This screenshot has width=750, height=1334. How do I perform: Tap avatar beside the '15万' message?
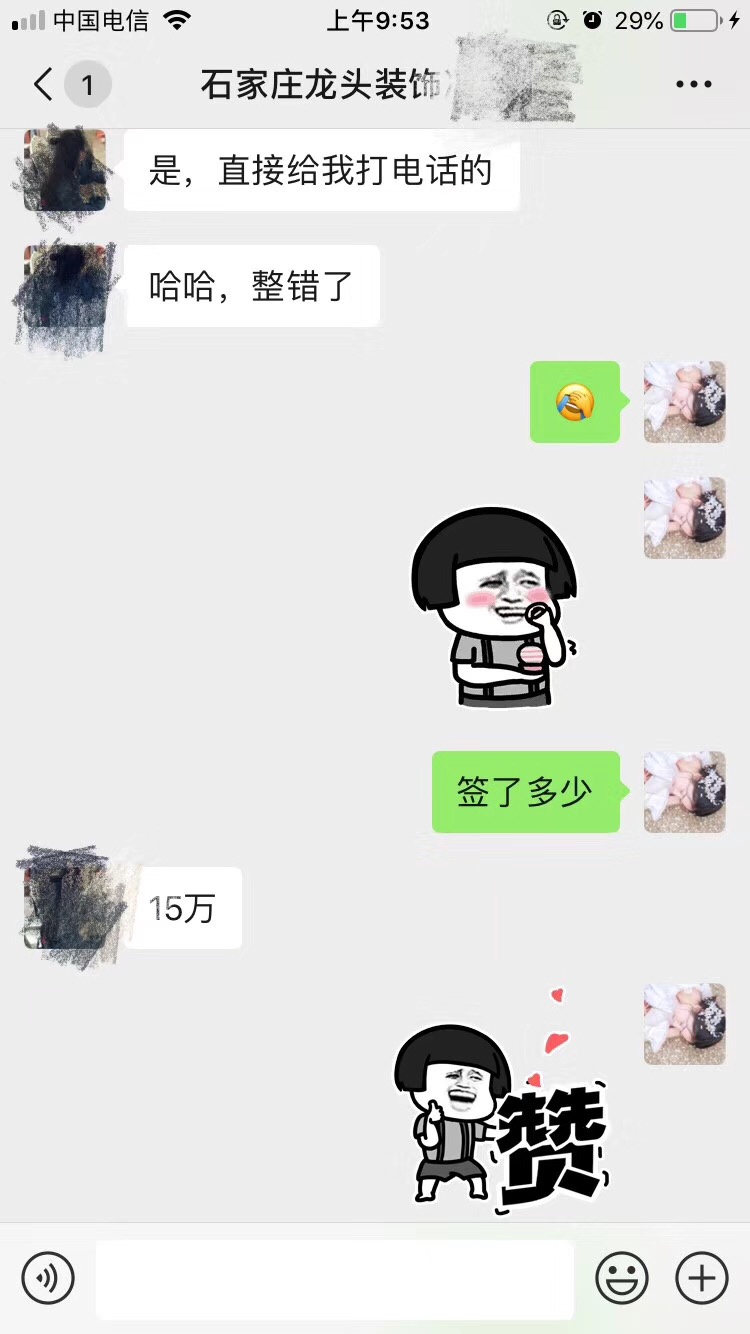(x=65, y=908)
